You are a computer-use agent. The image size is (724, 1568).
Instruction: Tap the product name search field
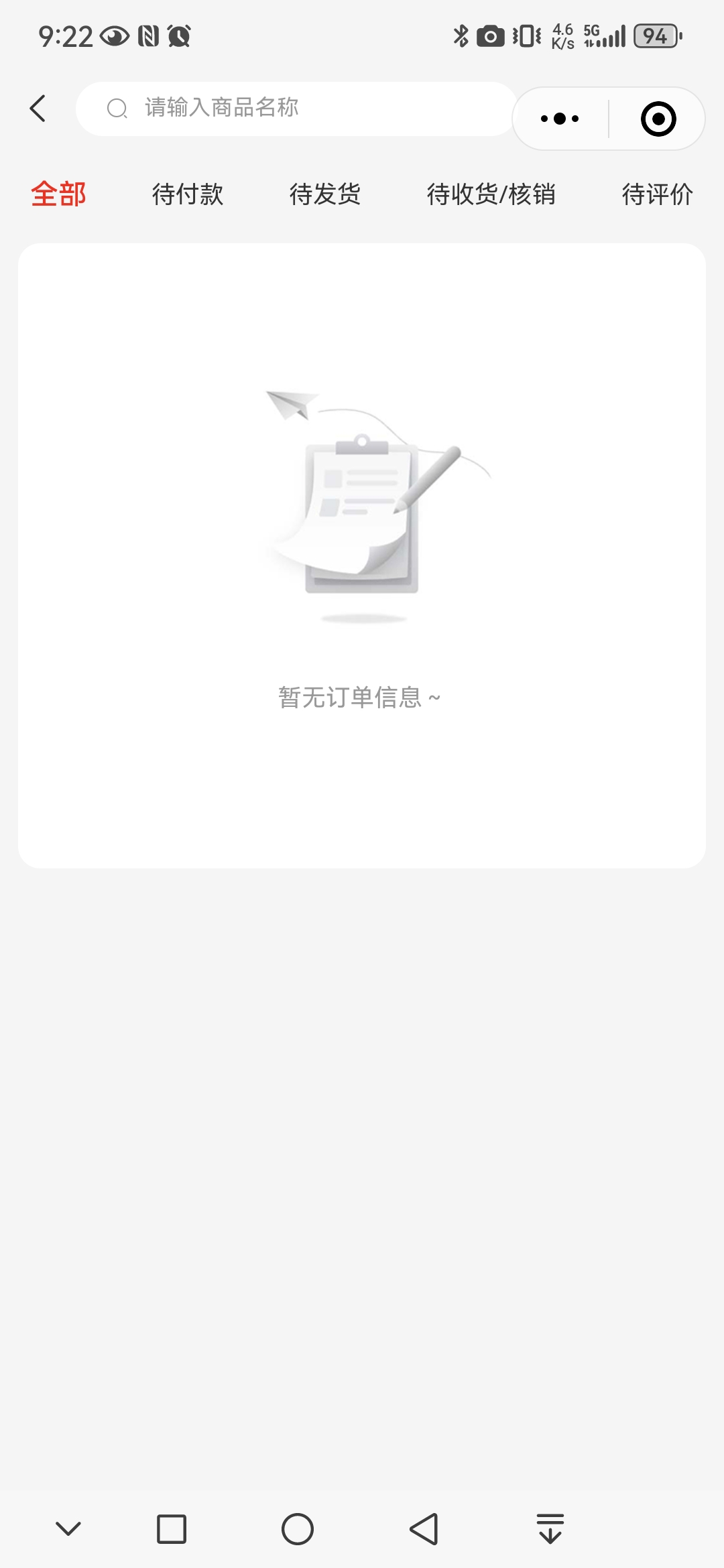tap(295, 109)
